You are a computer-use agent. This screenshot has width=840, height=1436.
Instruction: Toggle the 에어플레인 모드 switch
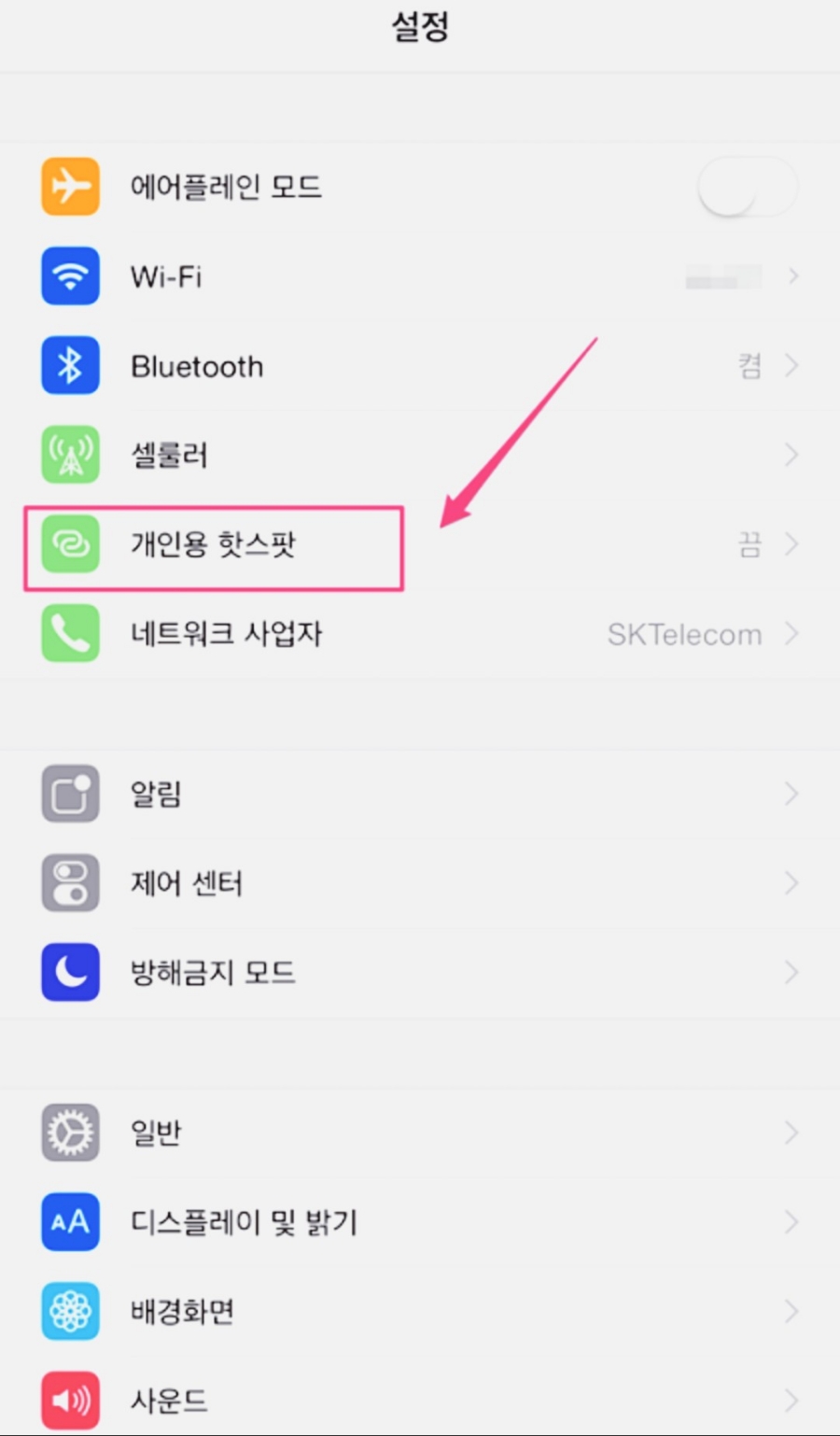(748, 187)
